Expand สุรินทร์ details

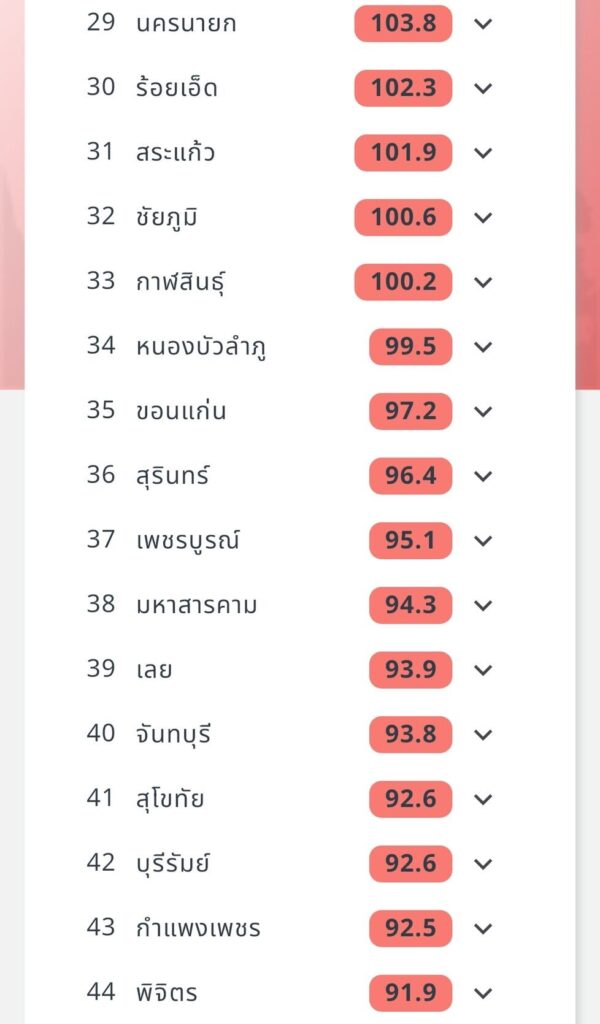pos(483,476)
